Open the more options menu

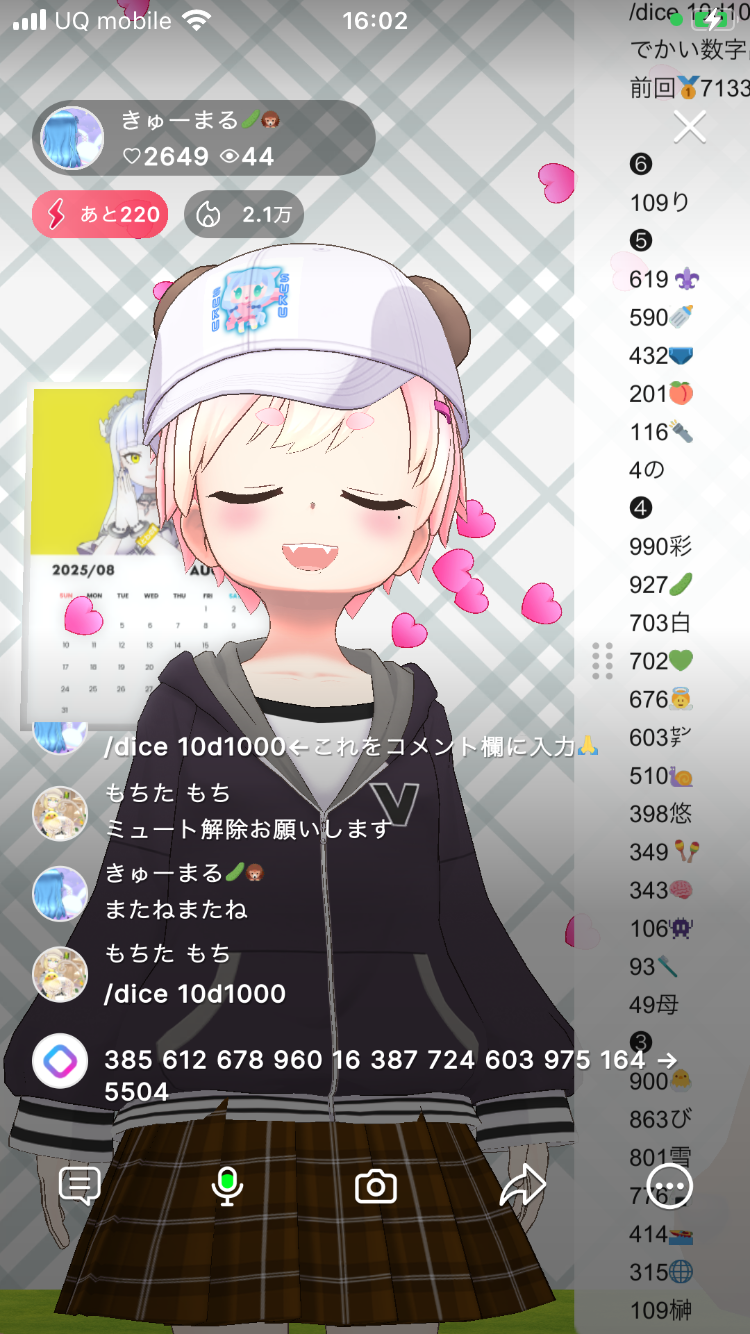pos(669,1187)
